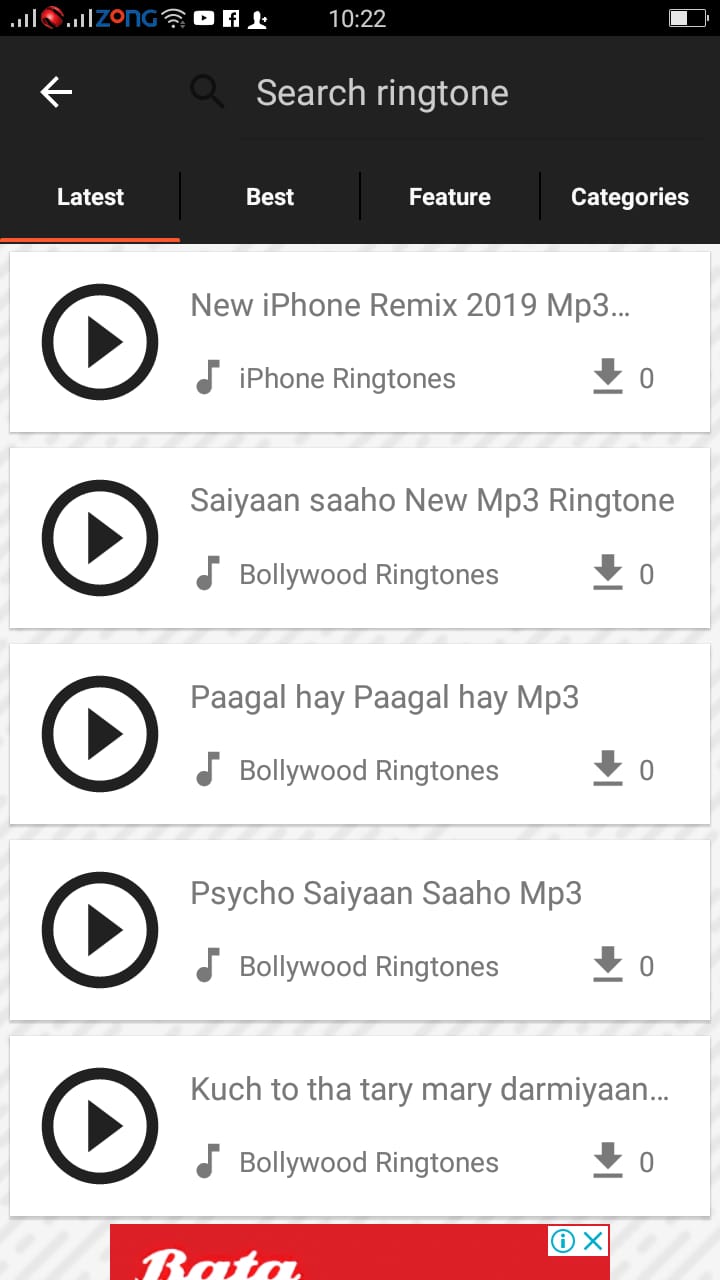Download Psycho Saiyaan Saaho Mp3
The width and height of the screenshot is (720, 1280).
[608, 966]
